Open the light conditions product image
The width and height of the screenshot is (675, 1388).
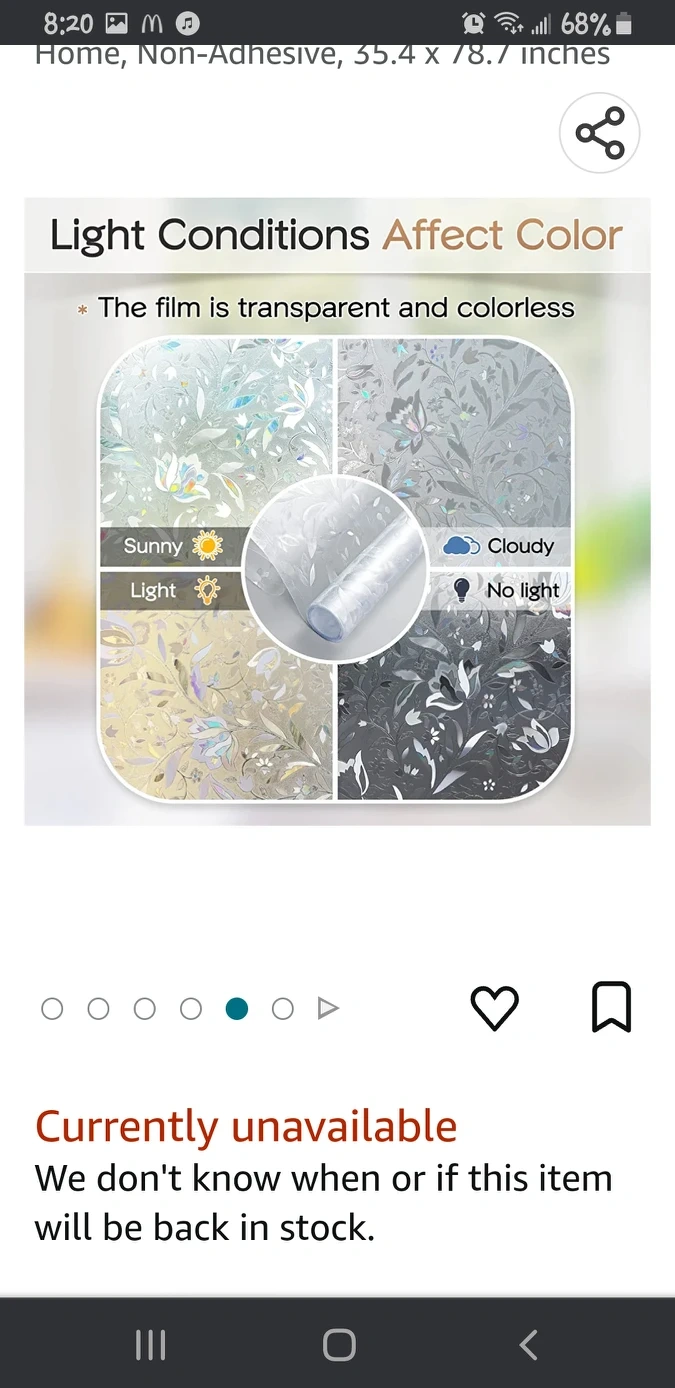tap(337, 511)
